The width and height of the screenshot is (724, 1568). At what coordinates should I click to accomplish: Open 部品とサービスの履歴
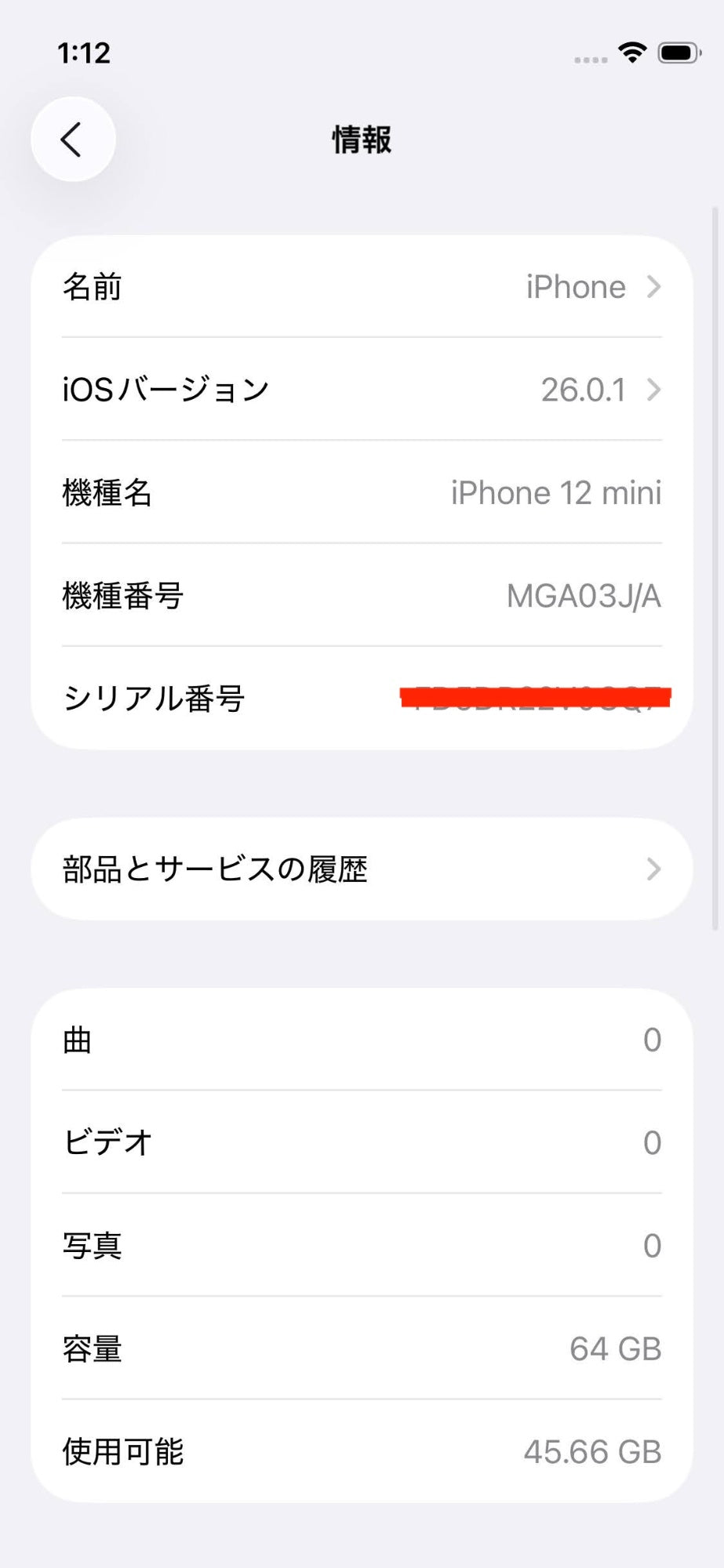pyautogui.click(x=362, y=869)
